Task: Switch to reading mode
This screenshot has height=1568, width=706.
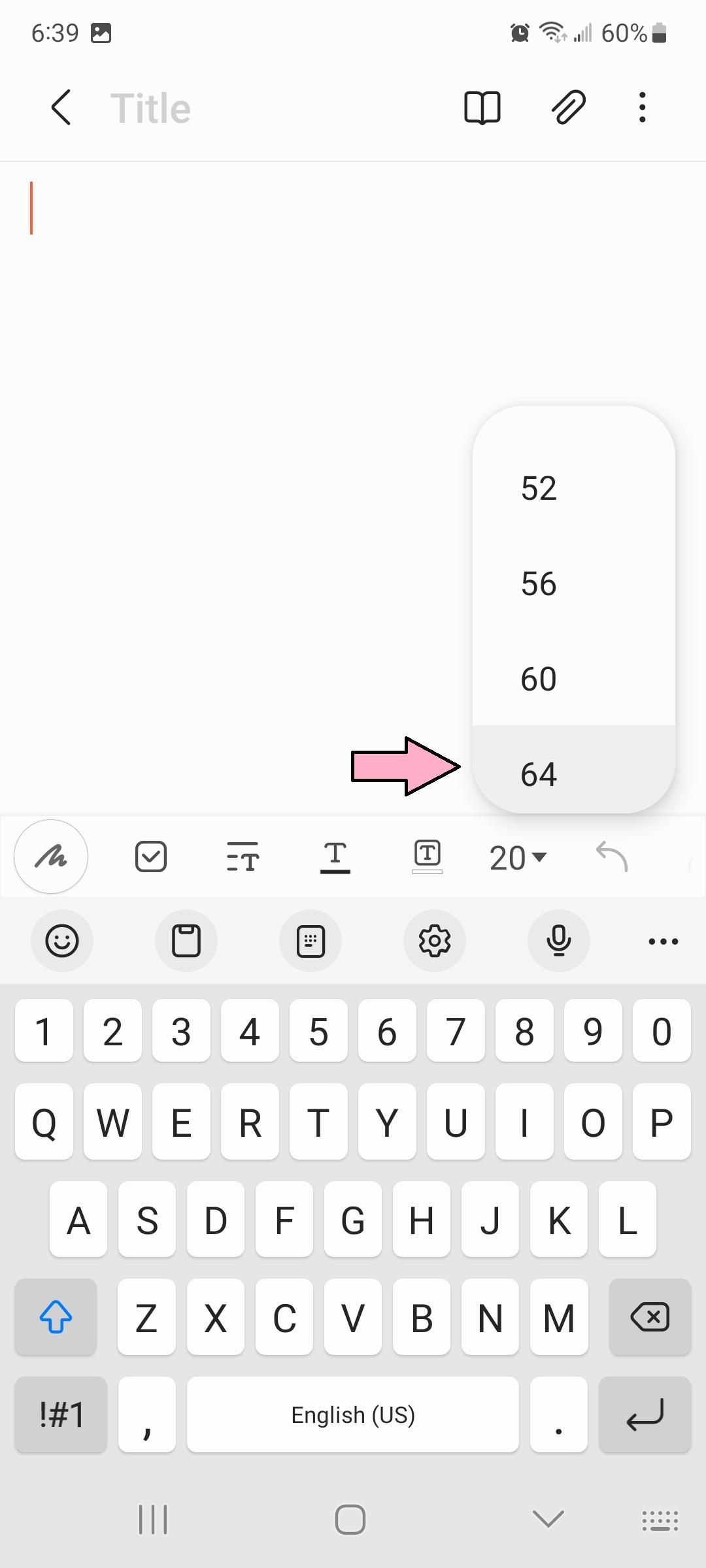Action: point(482,108)
